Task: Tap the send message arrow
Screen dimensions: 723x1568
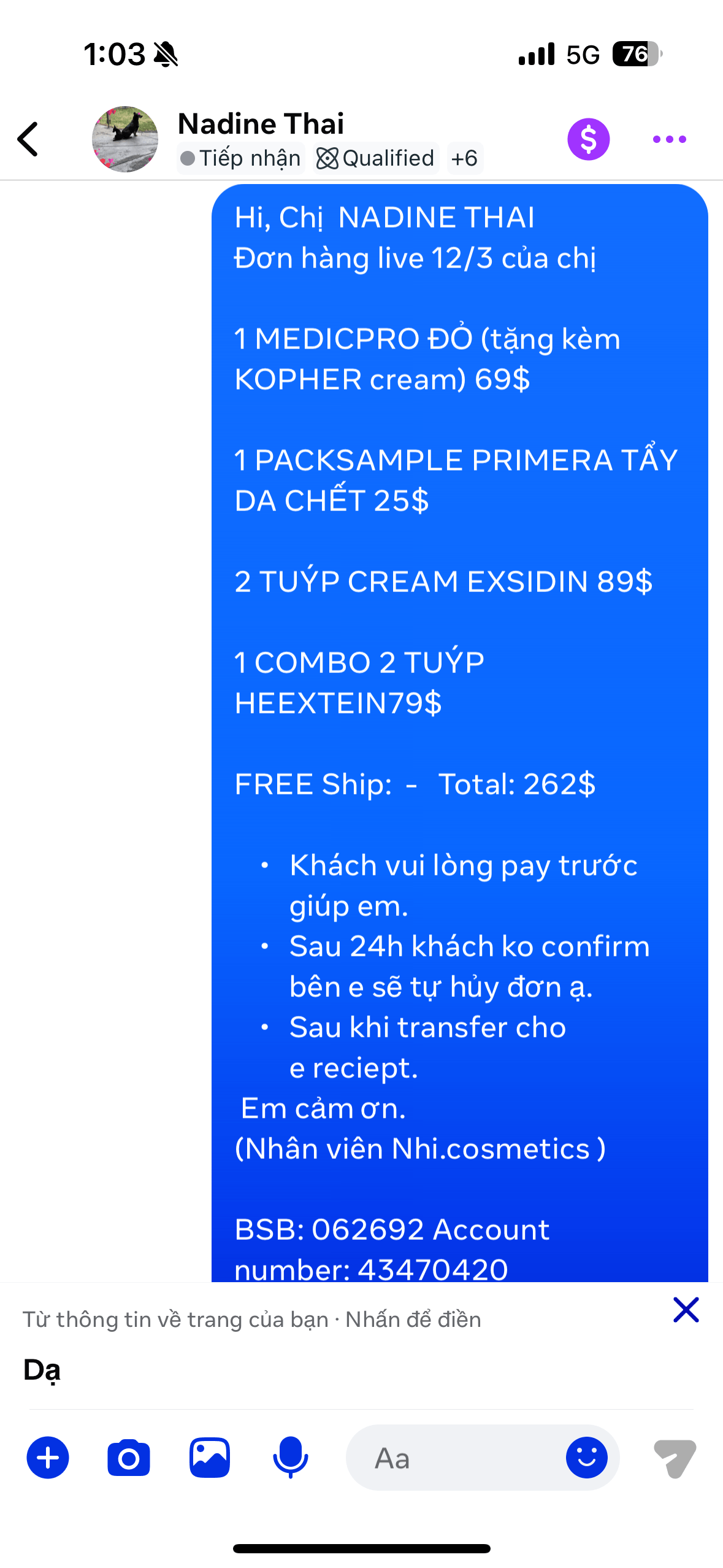Action: 675,1458
